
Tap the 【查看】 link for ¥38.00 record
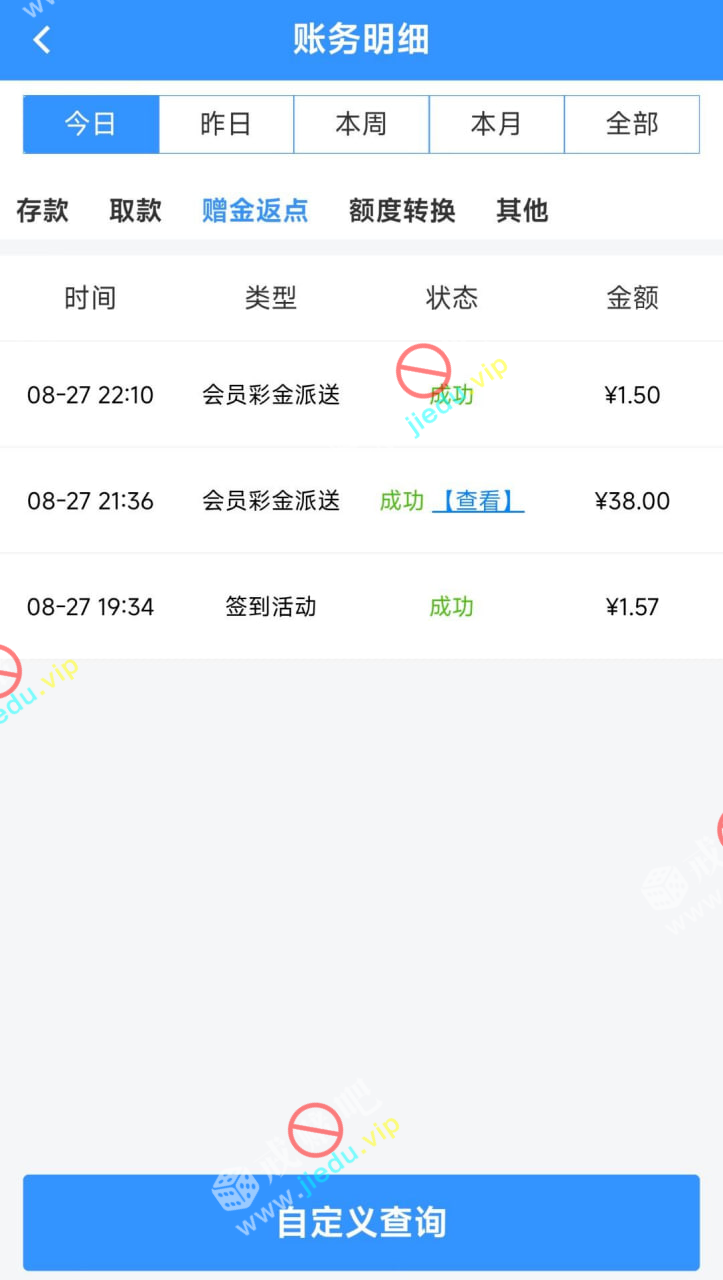478,501
